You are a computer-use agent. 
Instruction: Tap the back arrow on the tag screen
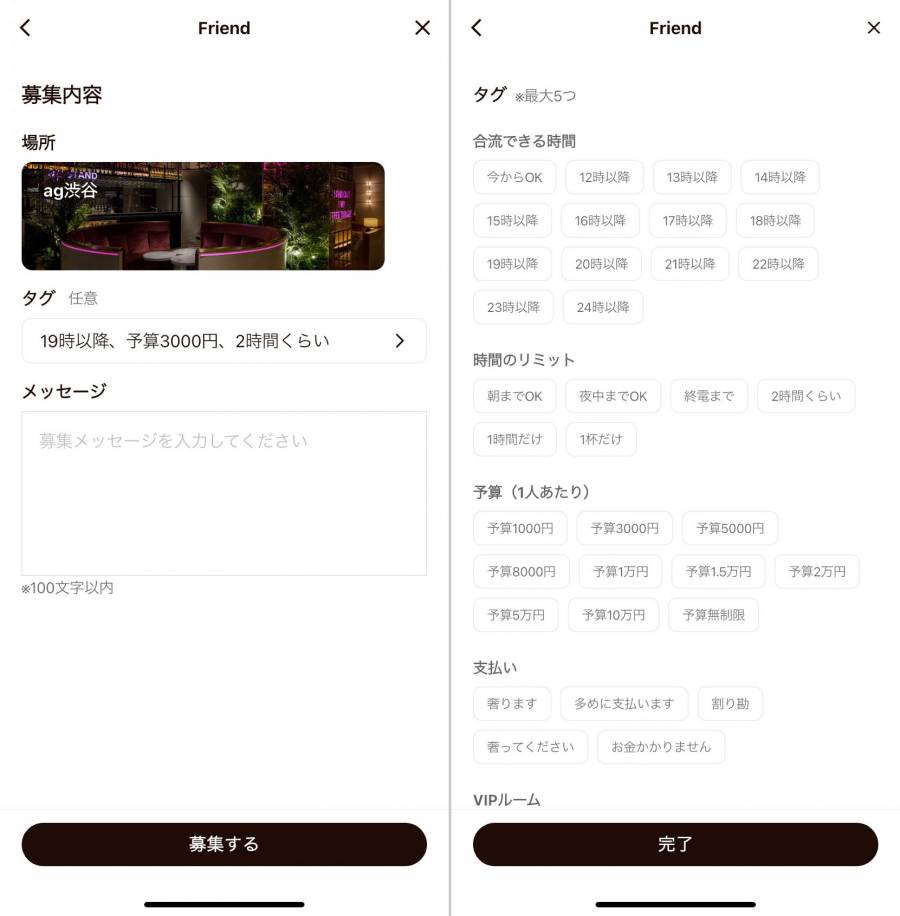pos(476,28)
